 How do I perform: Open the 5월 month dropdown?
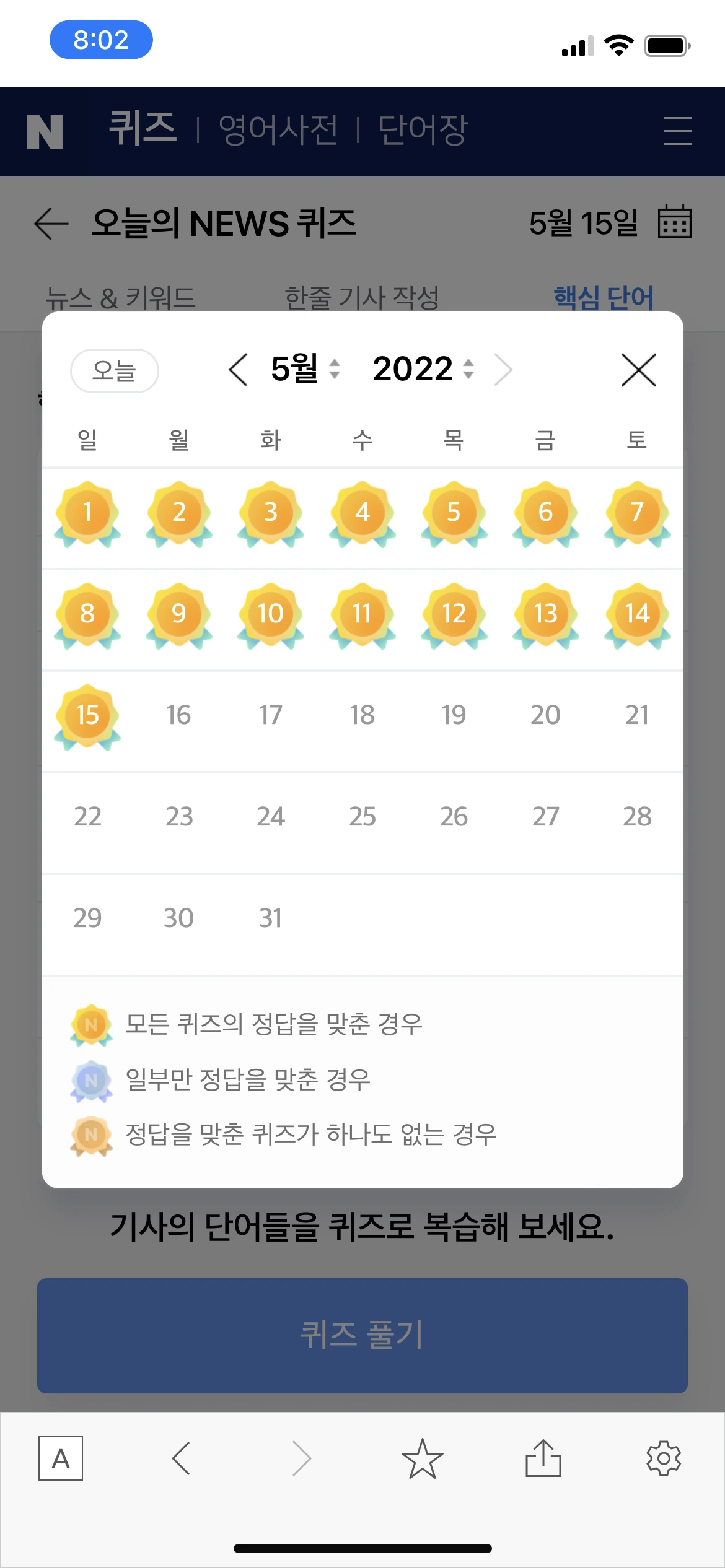point(306,369)
